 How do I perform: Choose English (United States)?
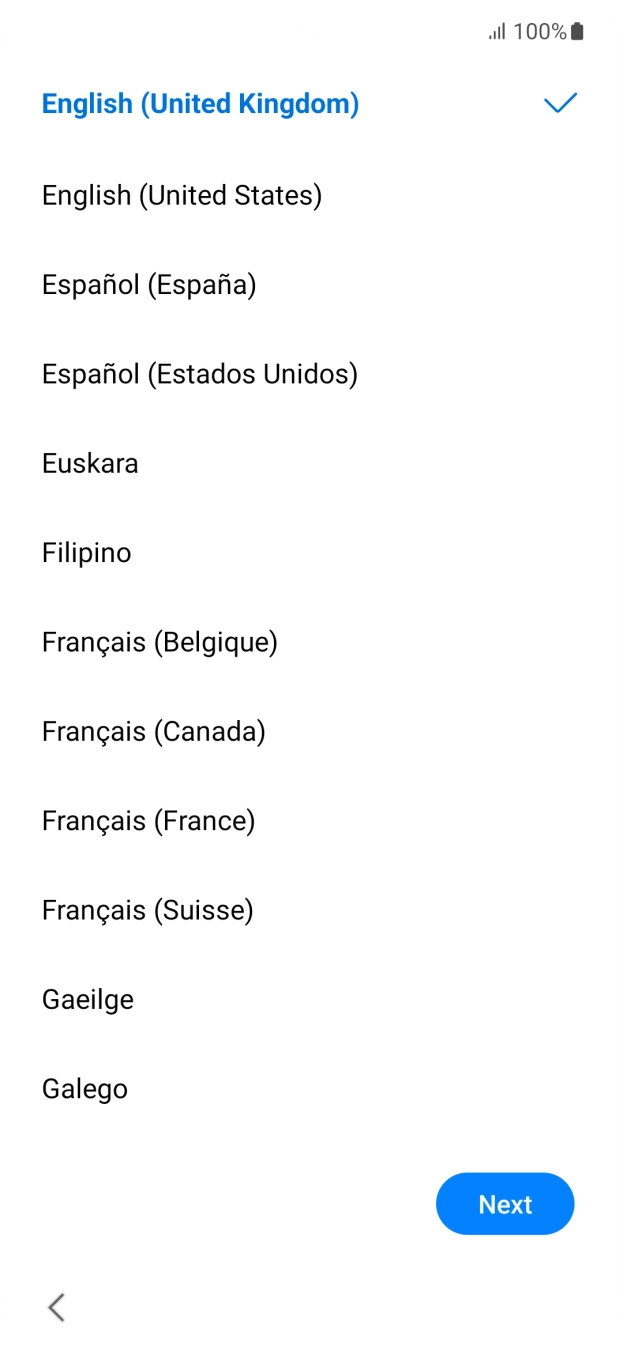(182, 195)
